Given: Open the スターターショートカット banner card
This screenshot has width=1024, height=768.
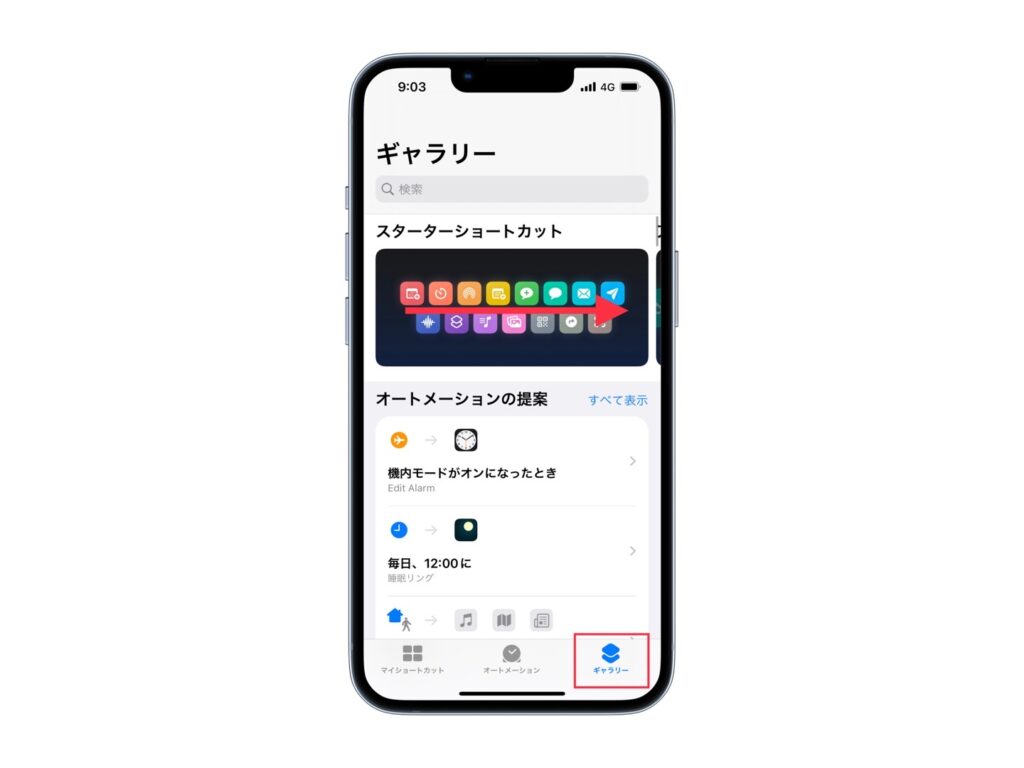Looking at the screenshot, I should click(511, 307).
